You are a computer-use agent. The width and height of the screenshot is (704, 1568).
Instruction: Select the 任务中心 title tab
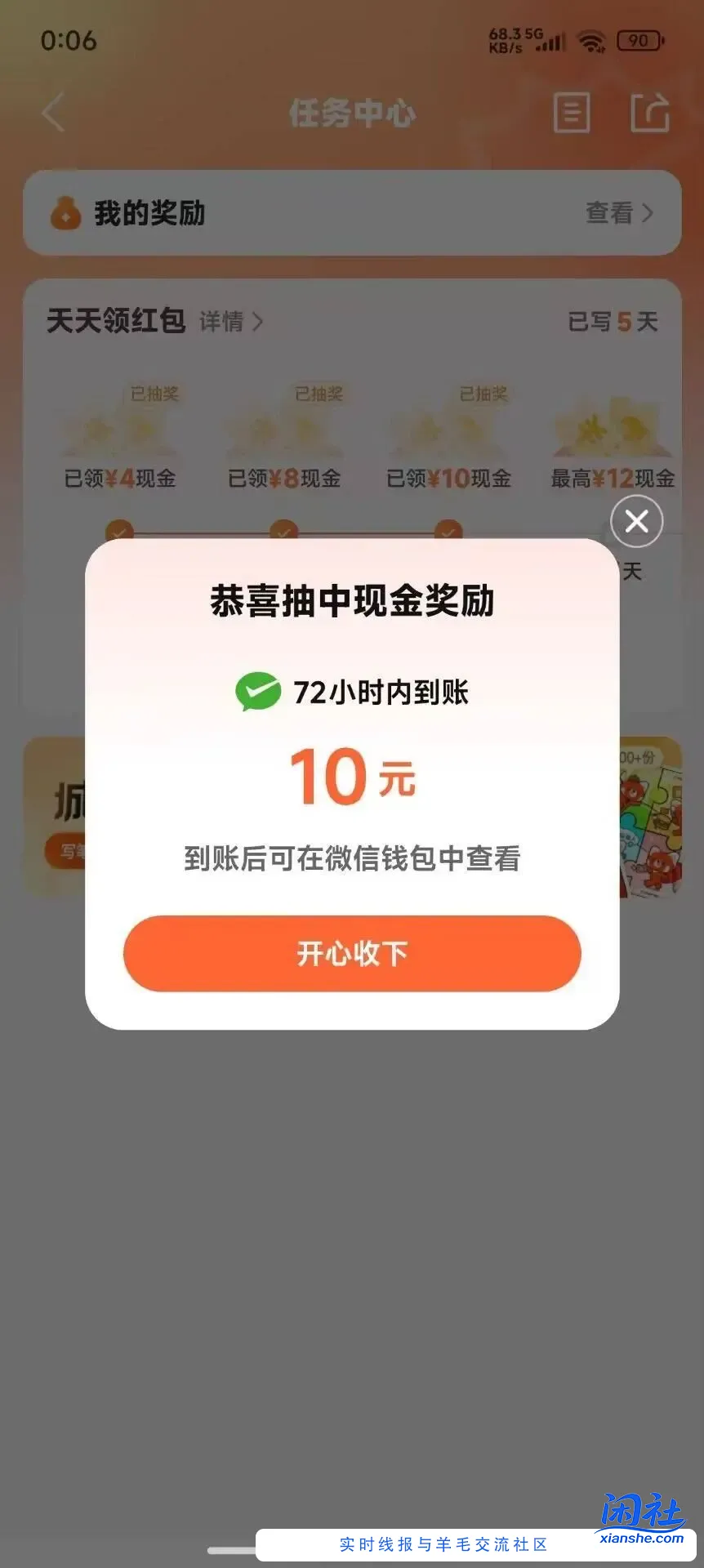pyautogui.click(x=352, y=114)
